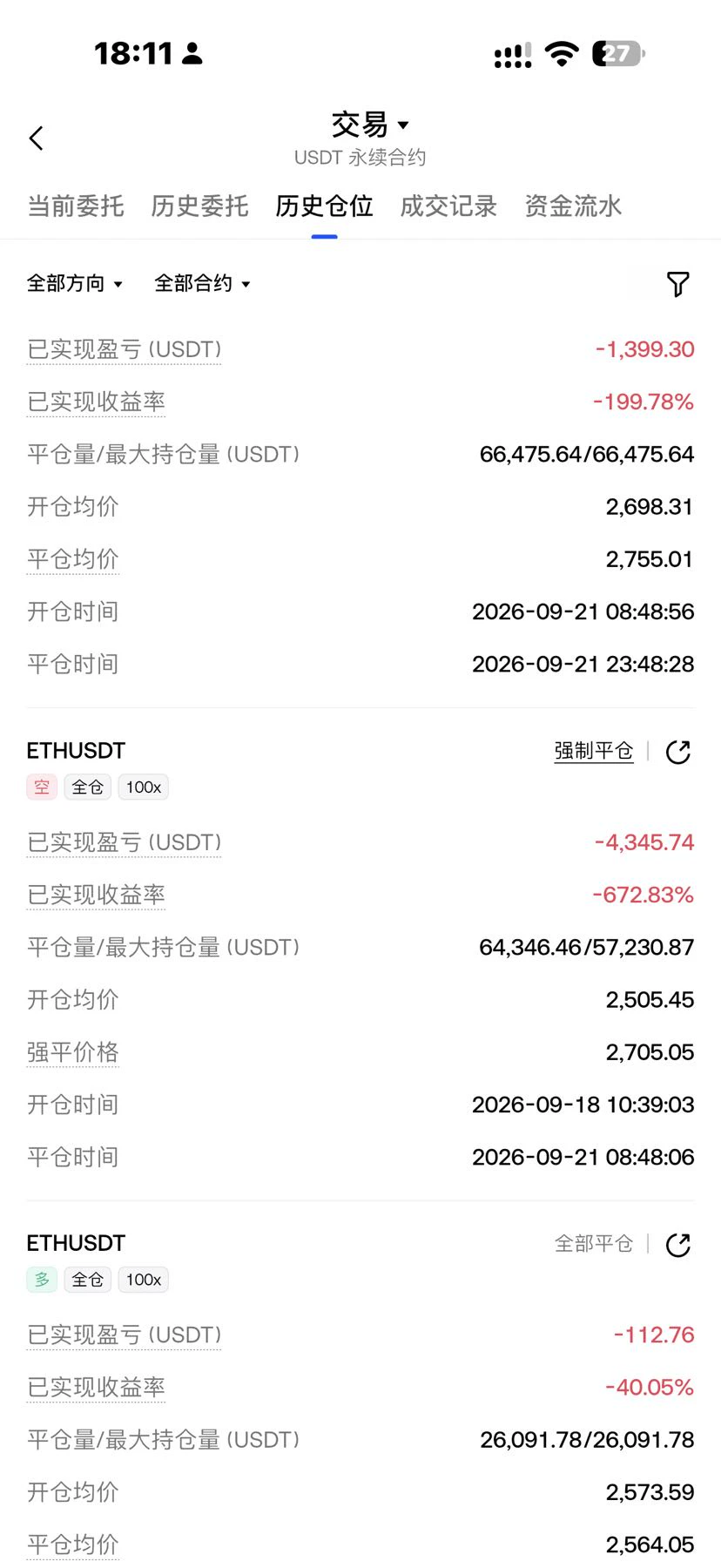Screen dimensions: 721x1568
Task: Expand the 全部合约 contract filter
Action: pos(202,283)
